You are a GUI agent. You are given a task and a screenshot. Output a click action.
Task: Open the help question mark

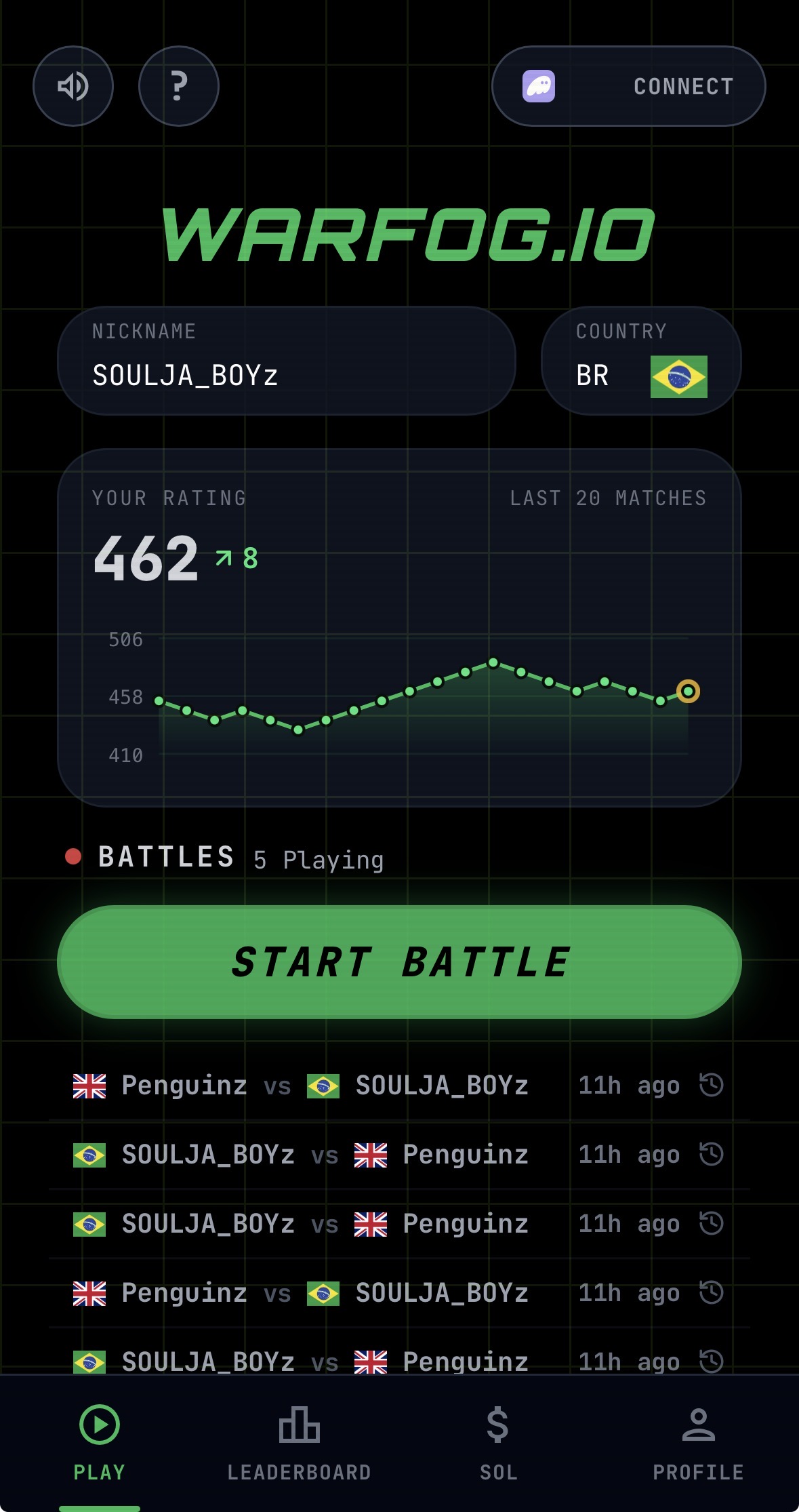pos(179,86)
